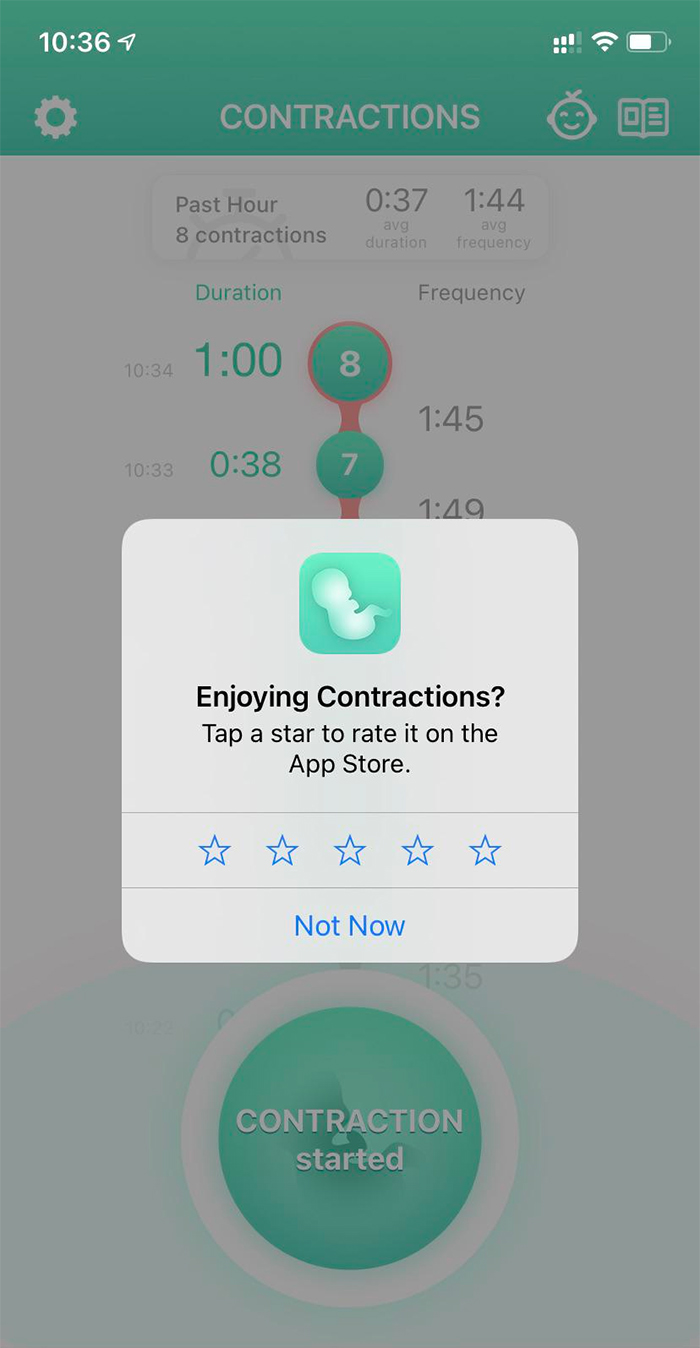Tap the Contraction started button
Image resolution: width=700 pixels, height=1348 pixels.
[350, 1138]
